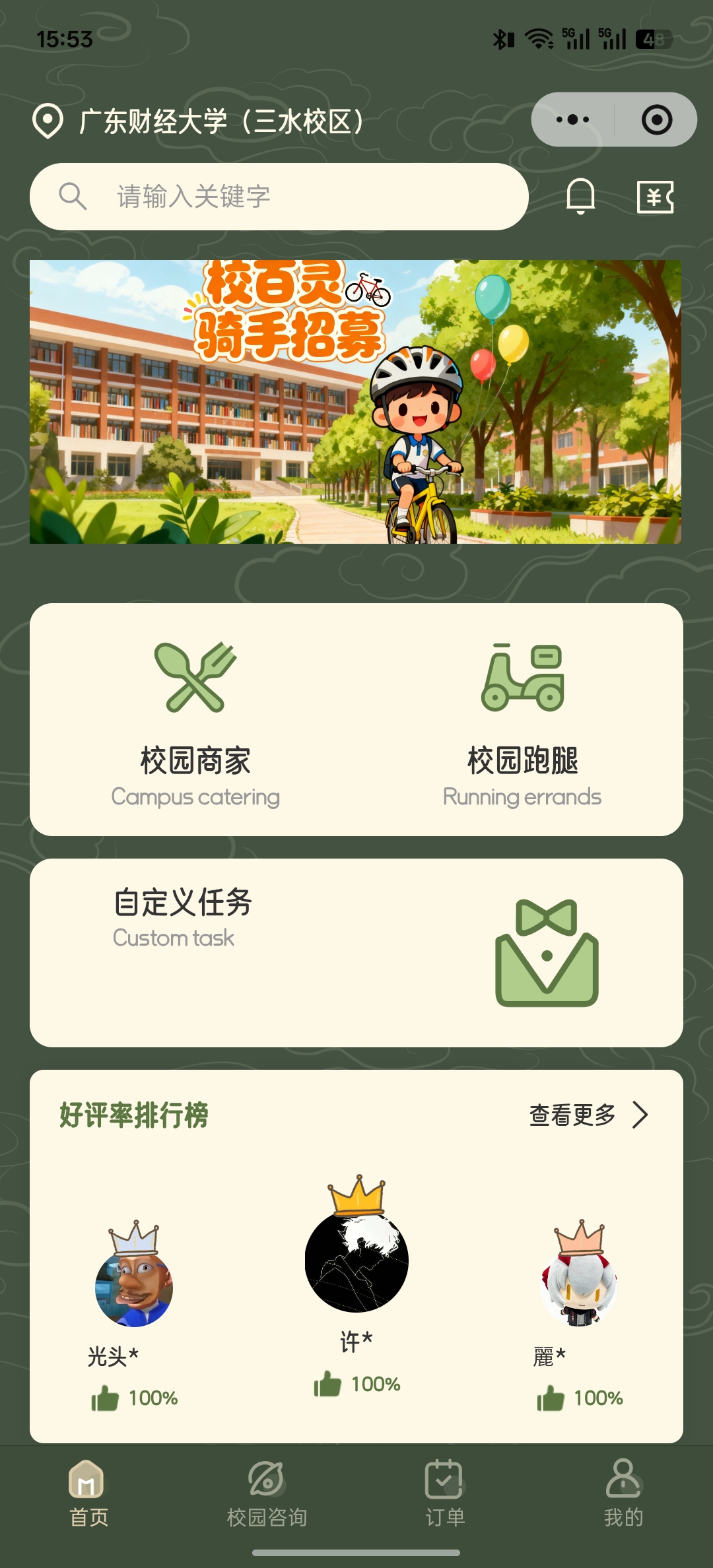Open 校园跑腿 Running errands

tap(522, 721)
